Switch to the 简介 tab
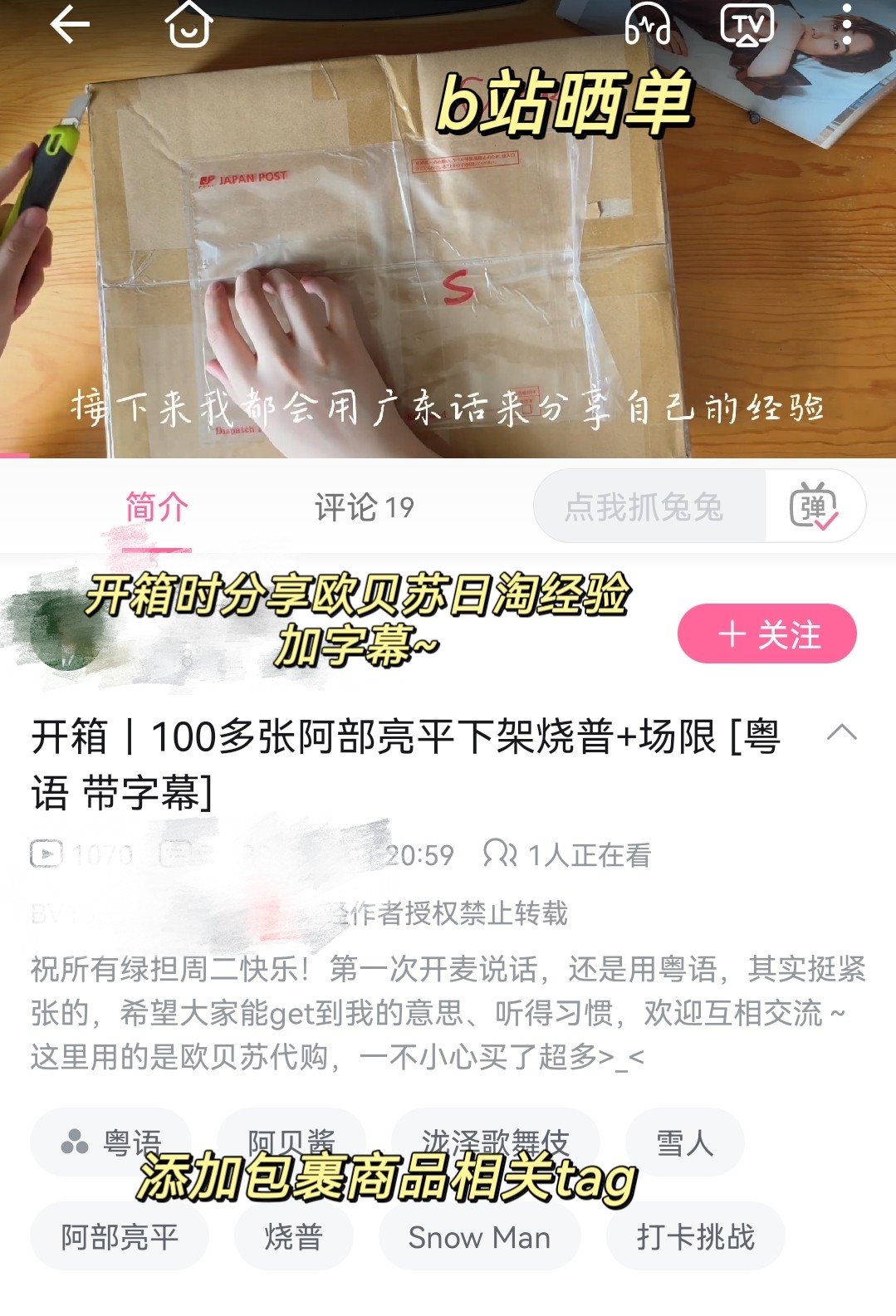The height and width of the screenshot is (1316, 896). point(156,506)
